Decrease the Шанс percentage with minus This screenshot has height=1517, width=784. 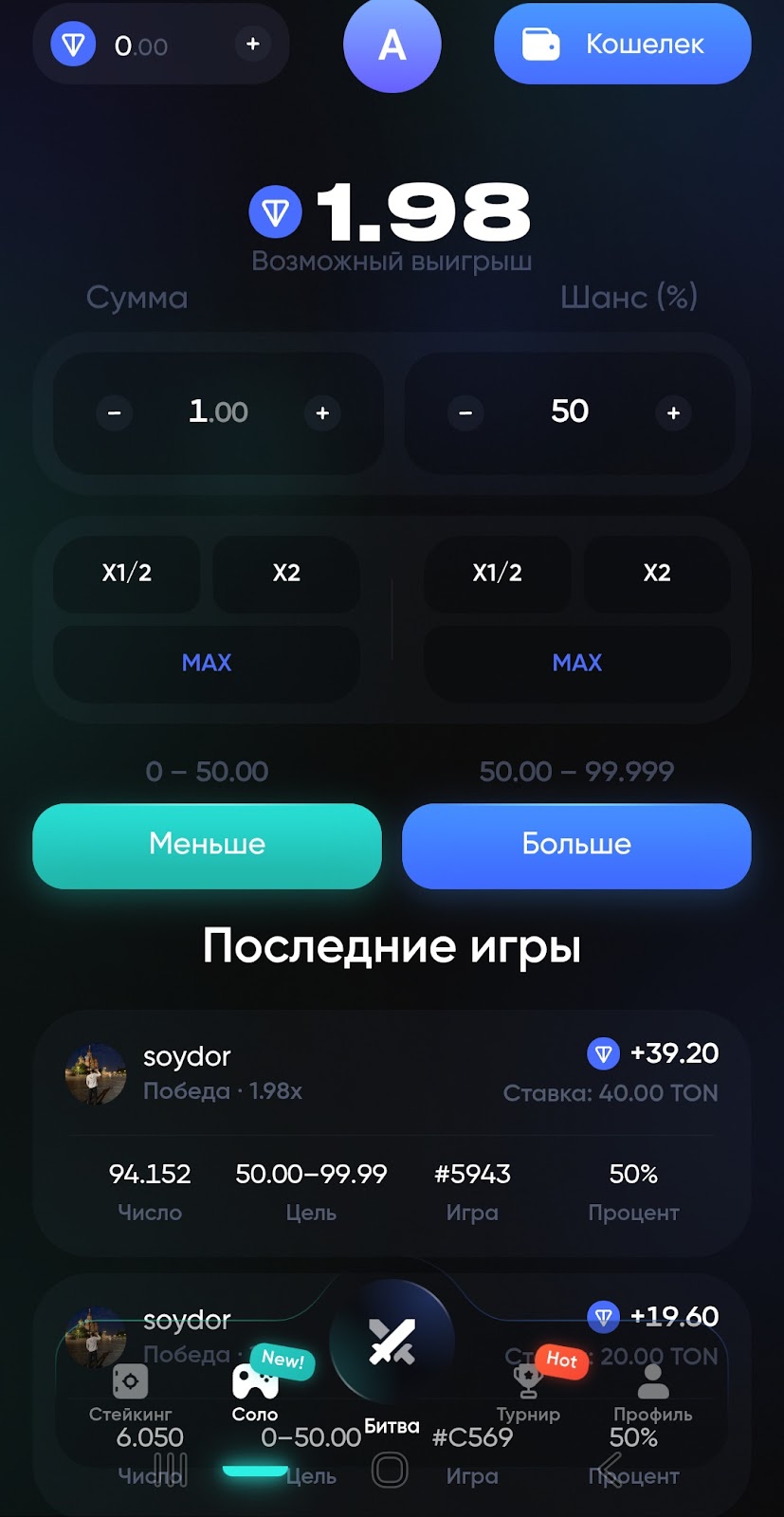coord(465,412)
